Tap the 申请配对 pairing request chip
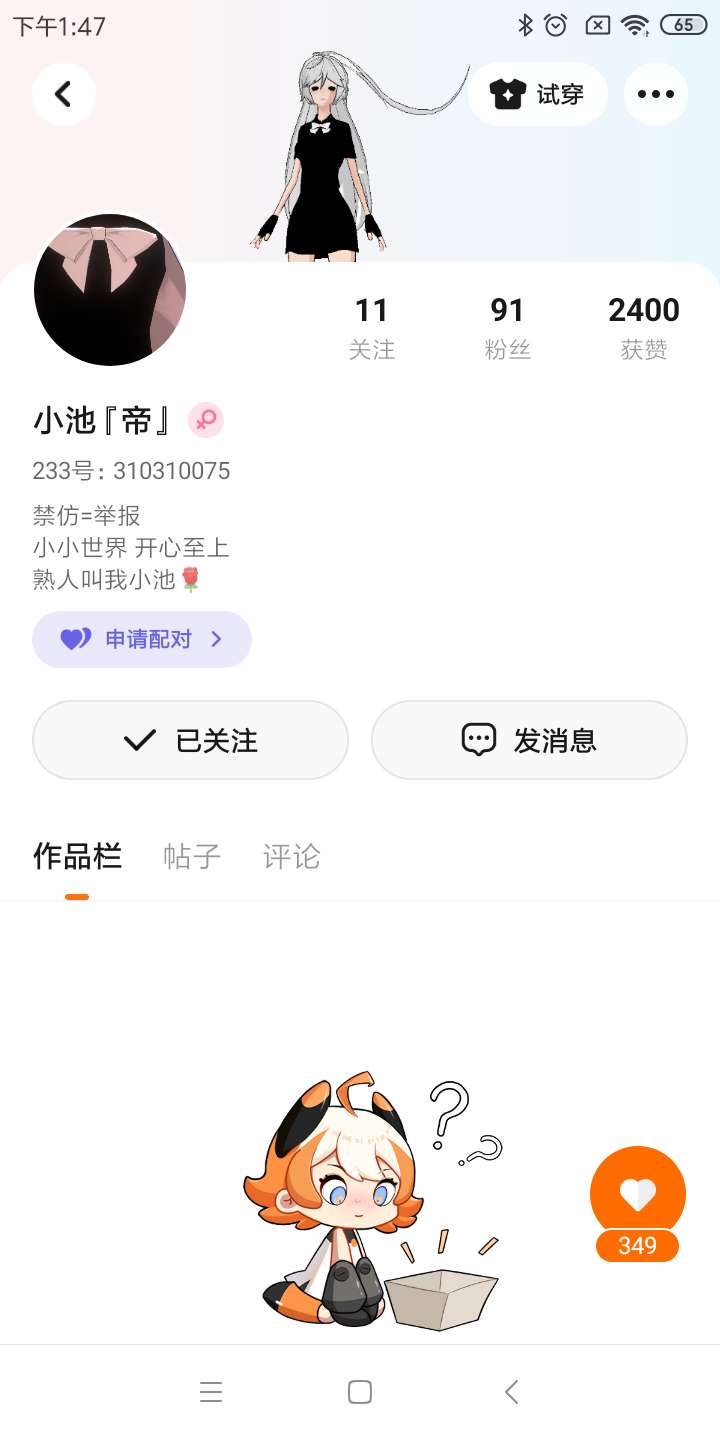720x1440 pixels. tap(142, 639)
